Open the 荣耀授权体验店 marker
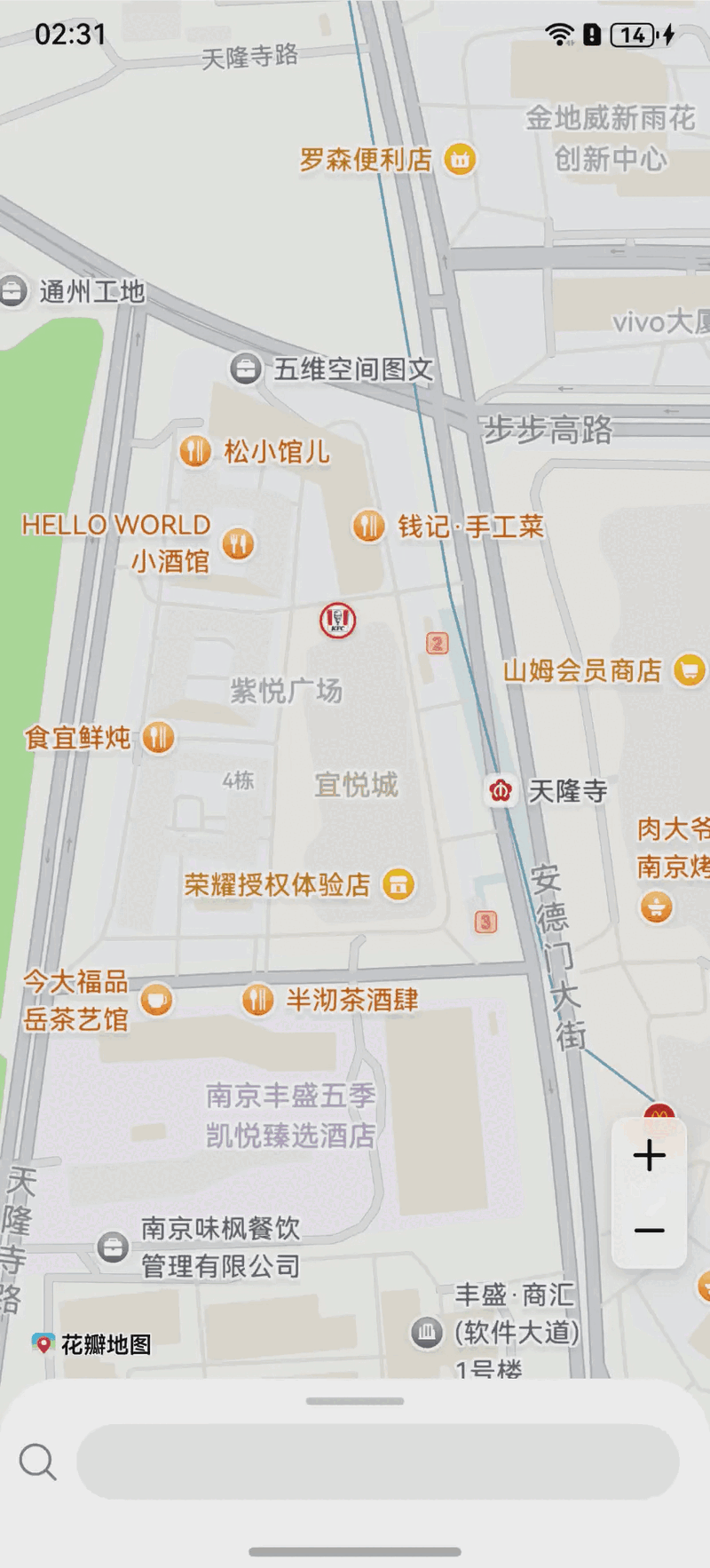Viewport: 710px width, 1568px height. [398, 884]
